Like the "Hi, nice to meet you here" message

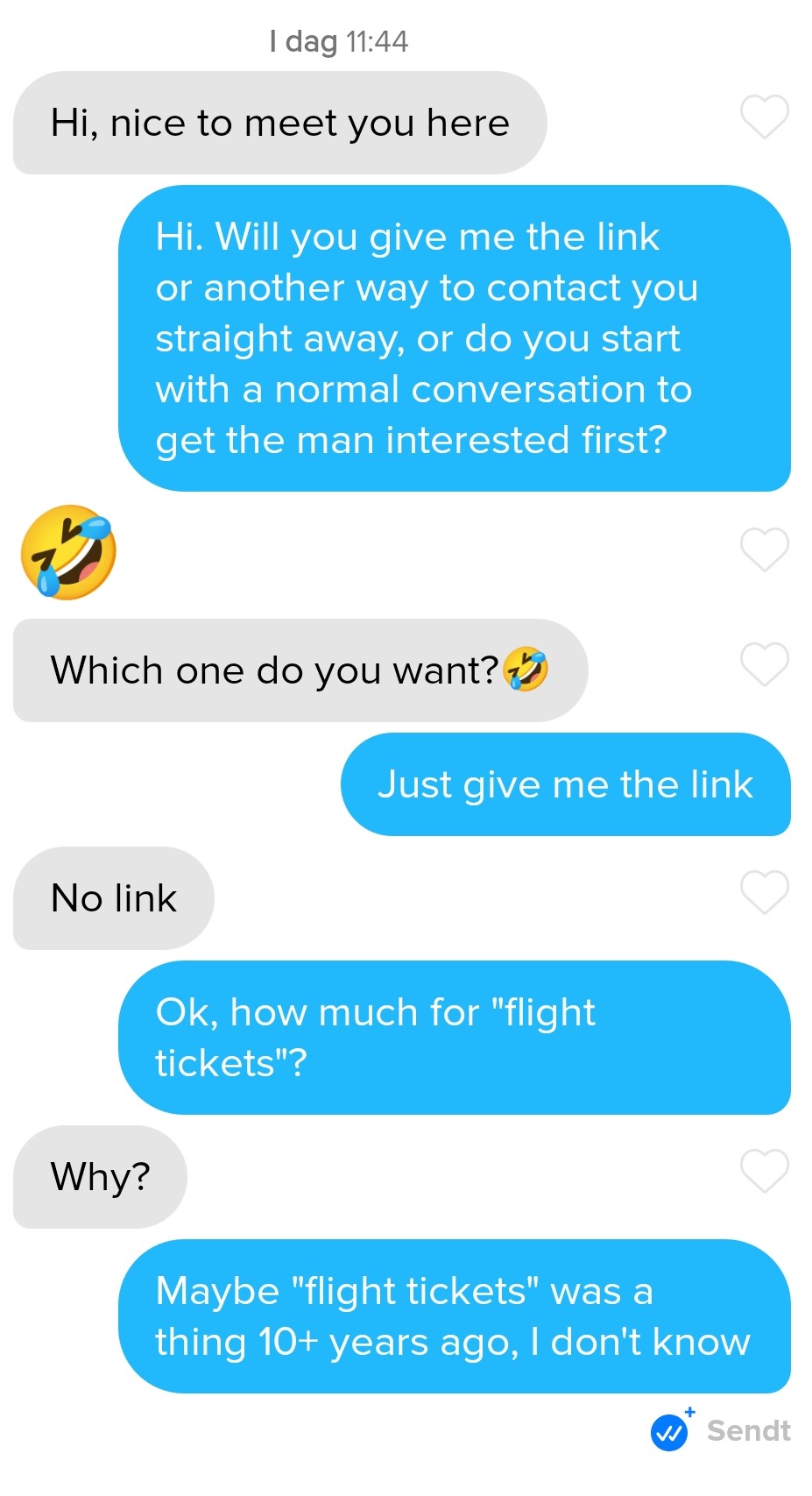[x=765, y=117]
